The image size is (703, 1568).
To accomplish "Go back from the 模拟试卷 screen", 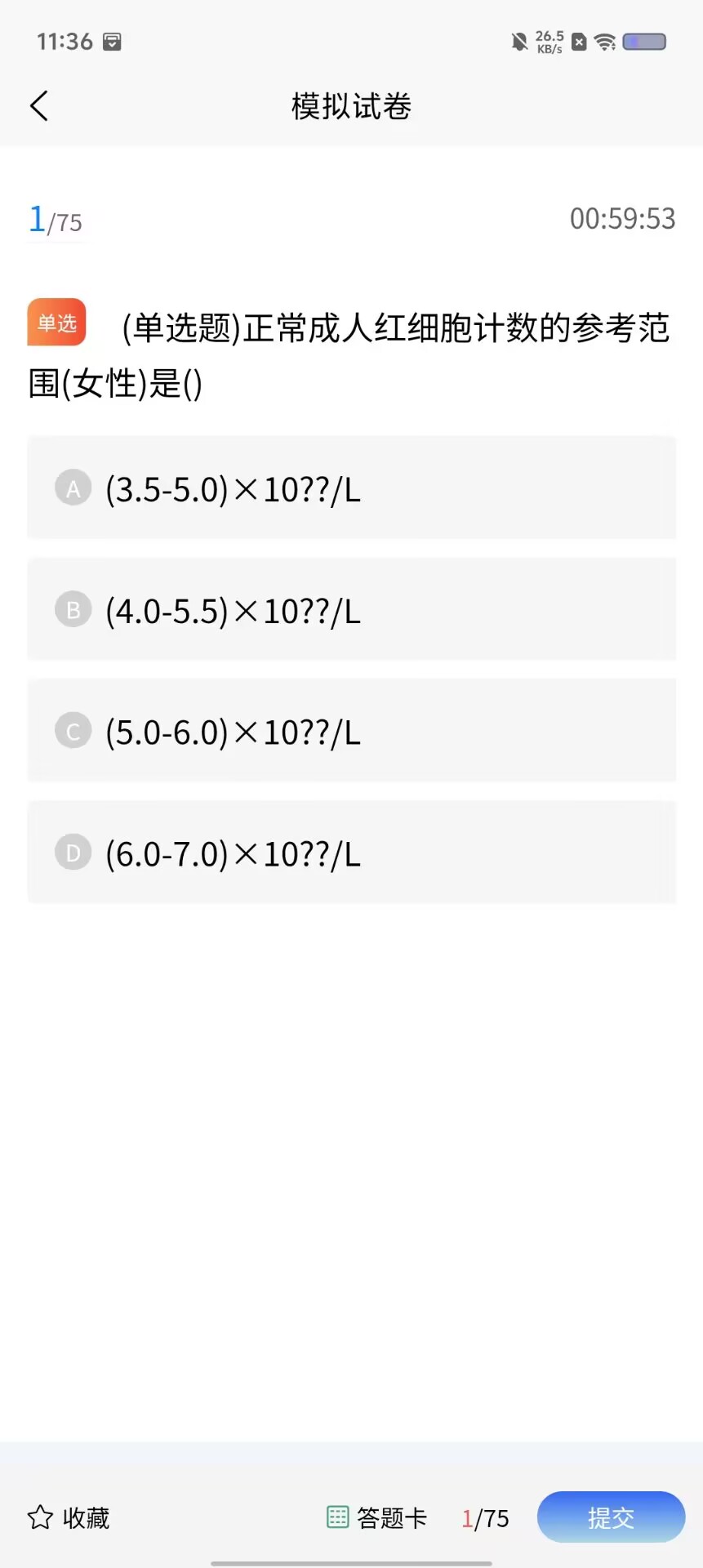I will (x=39, y=106).
